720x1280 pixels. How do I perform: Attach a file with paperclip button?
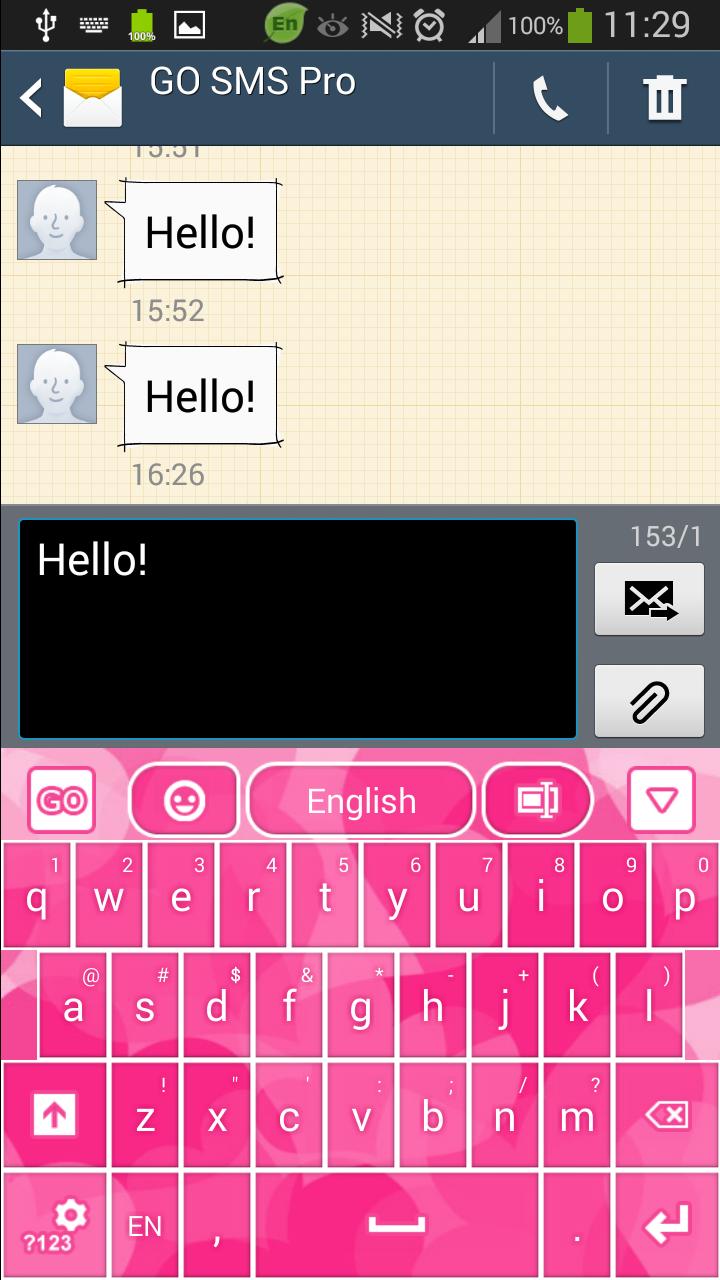pos(649,701)
